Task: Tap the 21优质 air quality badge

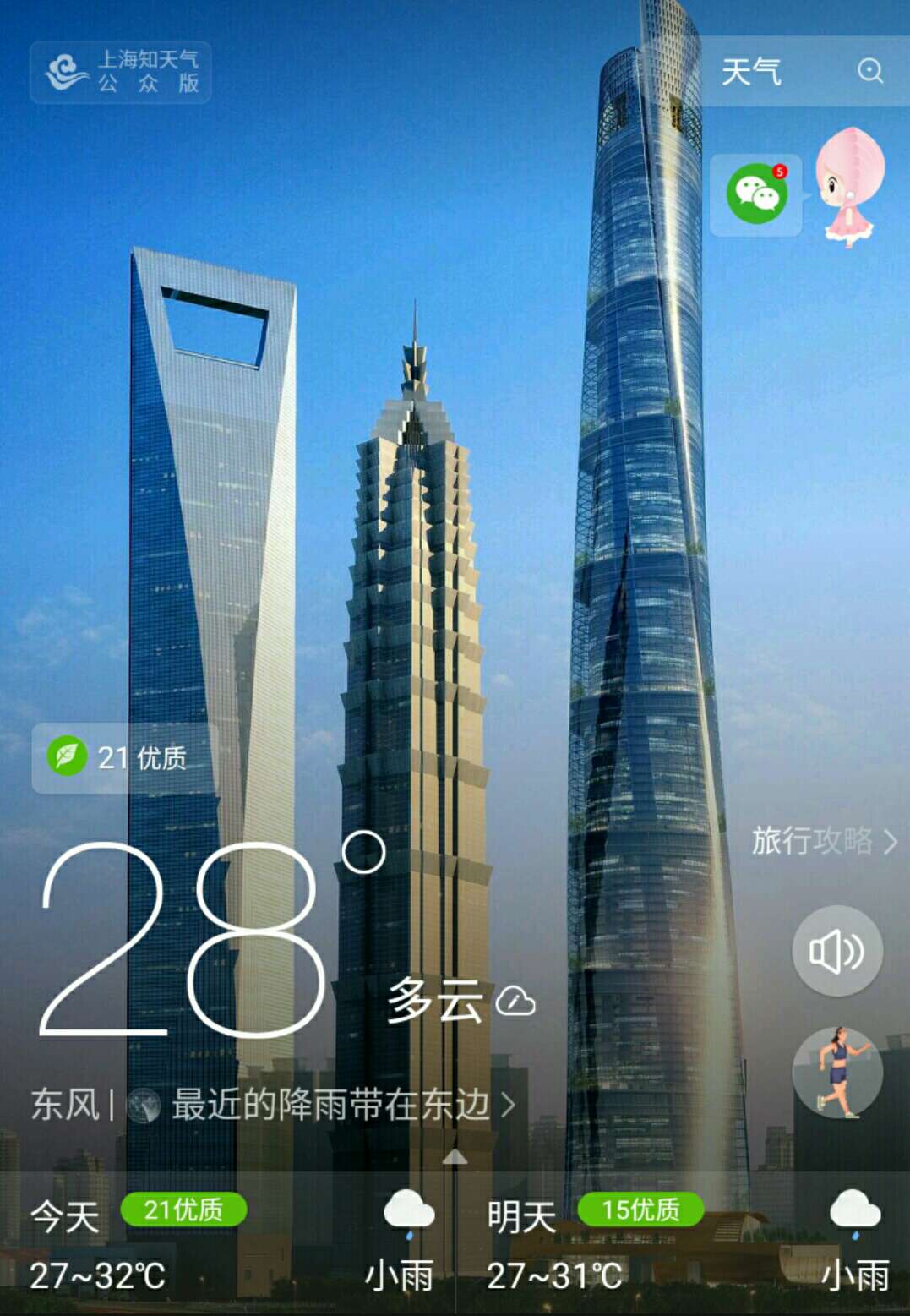Action: [184, 1212]
